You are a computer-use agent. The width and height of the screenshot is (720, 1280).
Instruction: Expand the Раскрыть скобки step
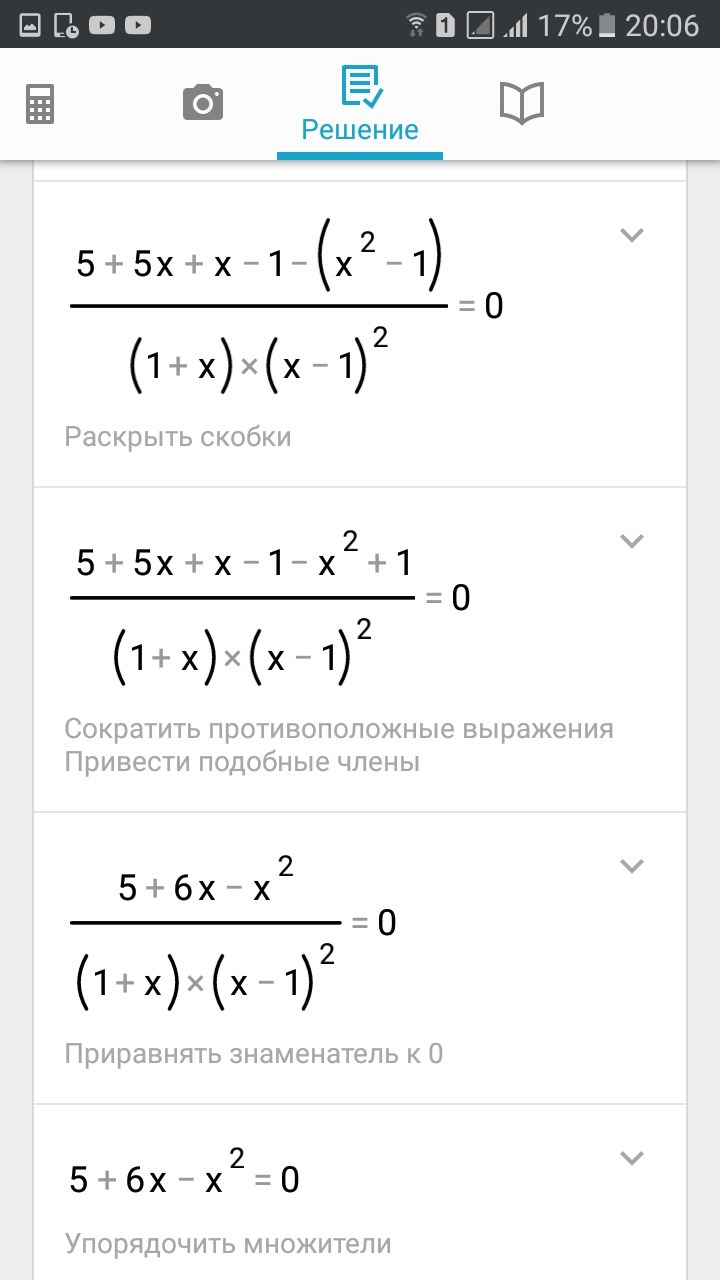coord(631,235)
